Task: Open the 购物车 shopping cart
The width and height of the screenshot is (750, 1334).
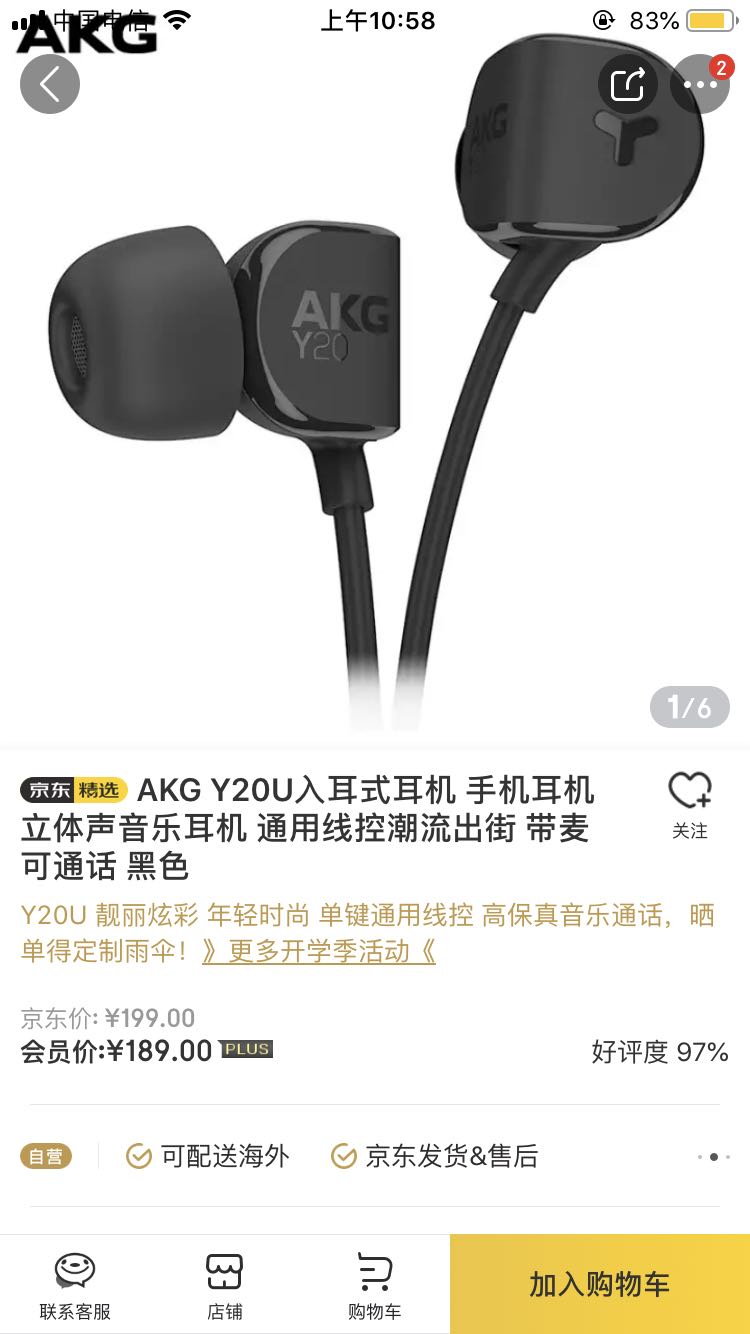Action: click(375, 1285)
